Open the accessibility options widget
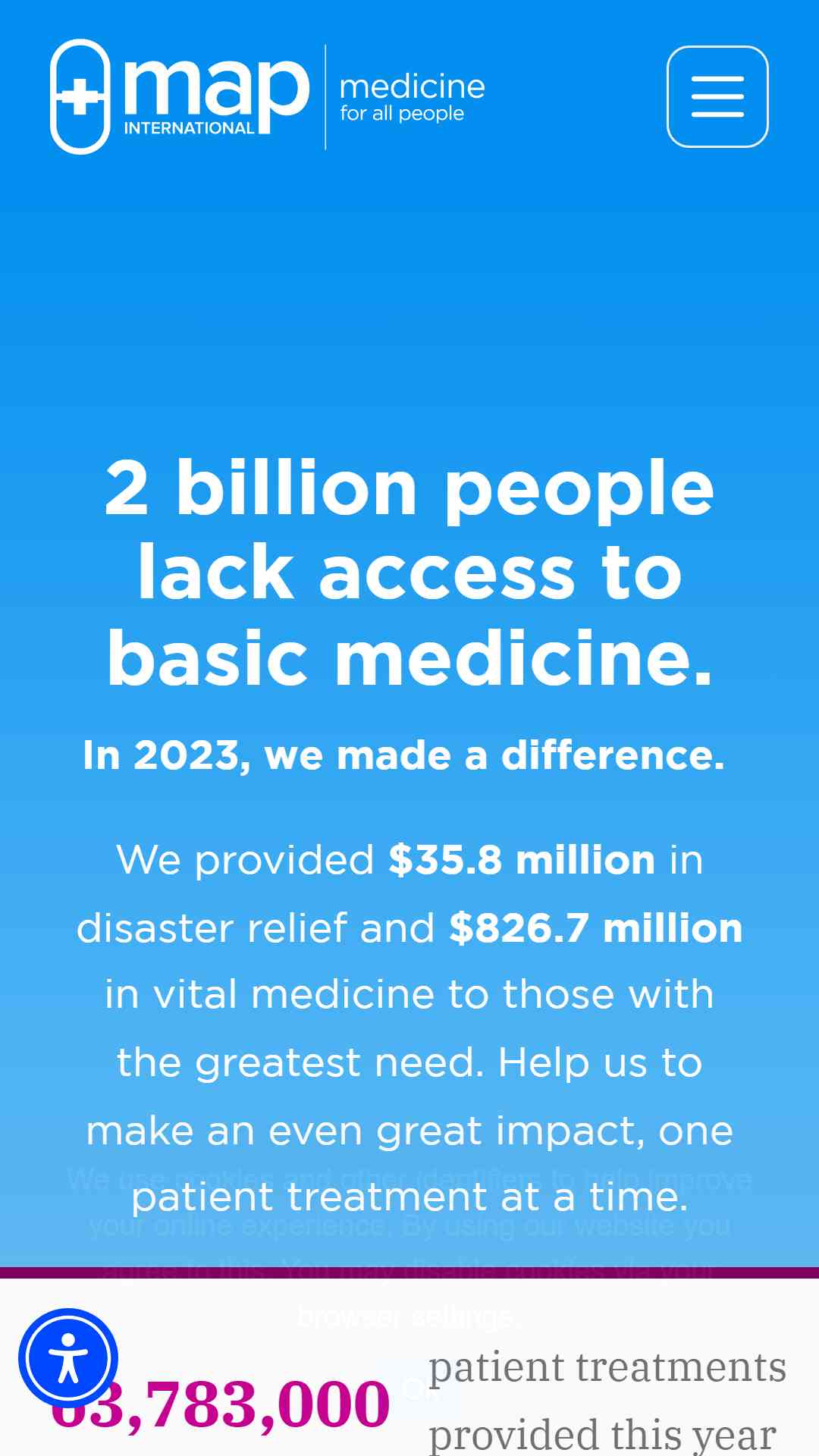This screenshot has width=819, height=1456. 68,1357
